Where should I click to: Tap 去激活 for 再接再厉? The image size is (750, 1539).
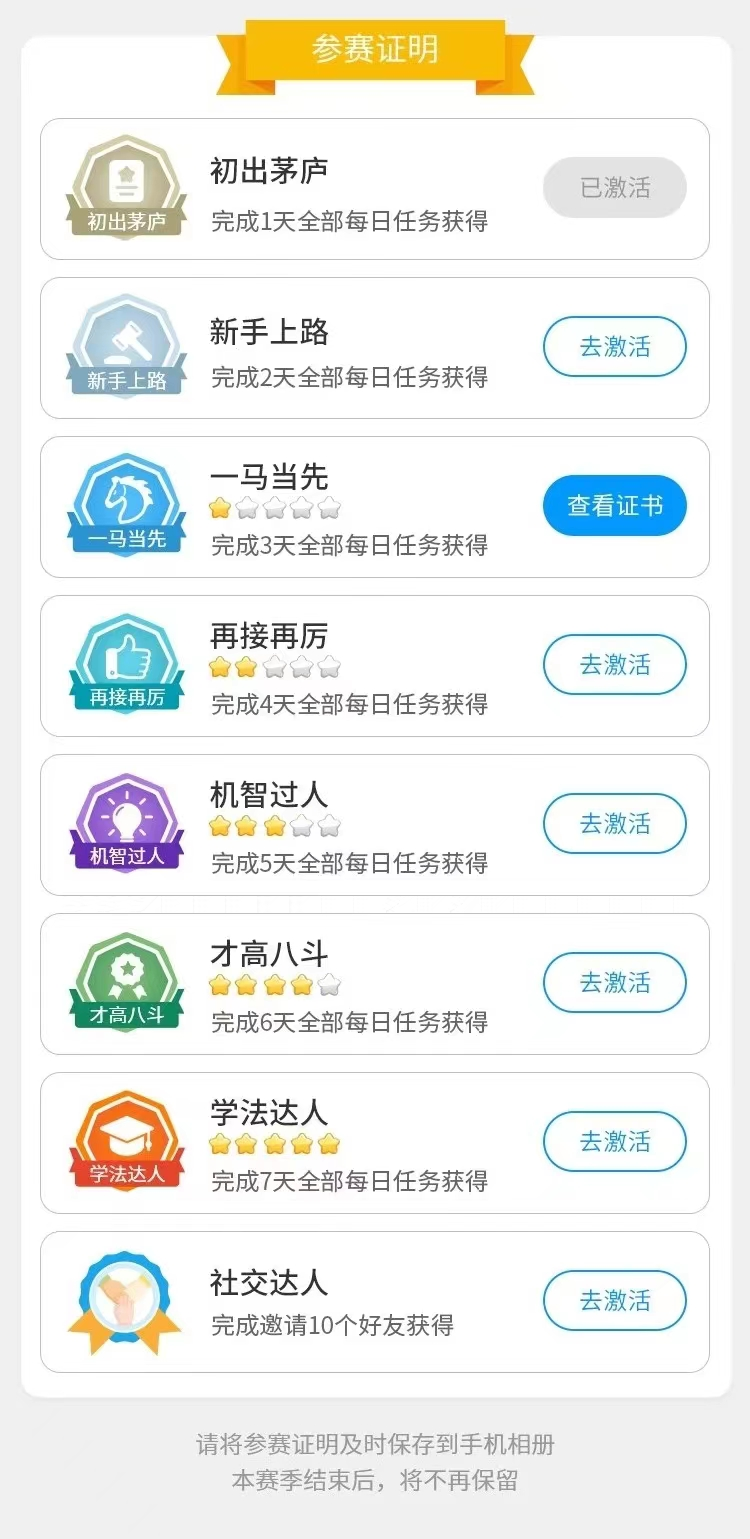click(x=614, y=665)
